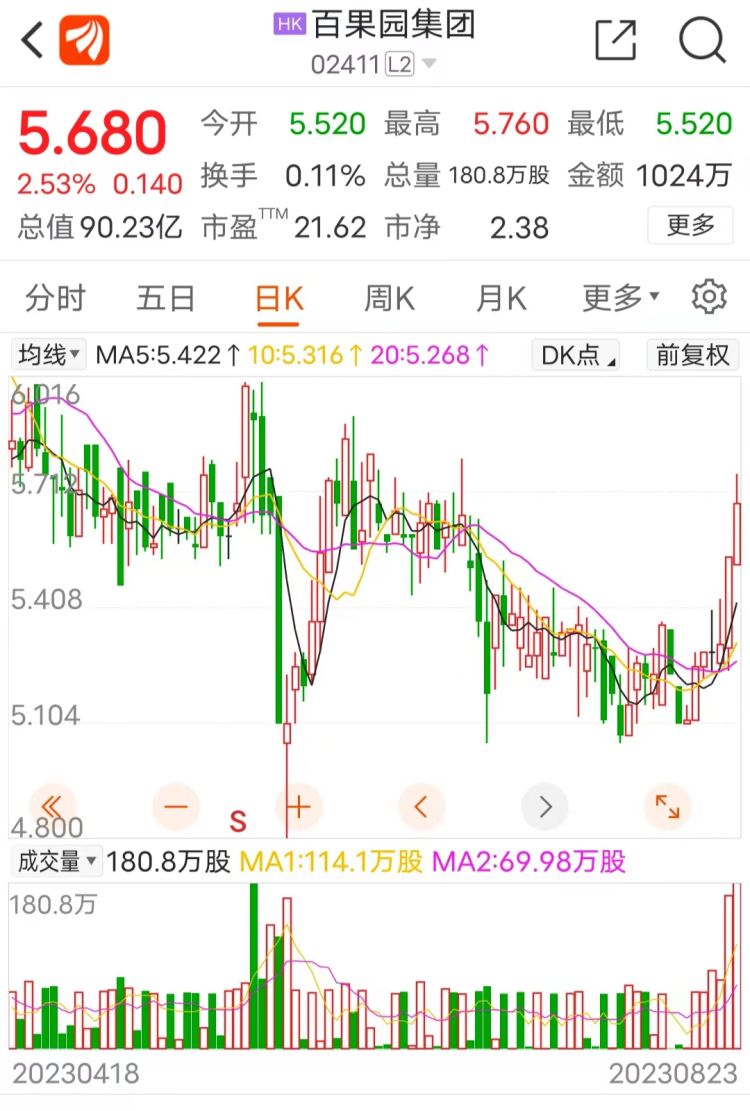Screen dimensions: 750x1111
Task: Expand the chart to fullscreen mode
Action: [668, 806]
